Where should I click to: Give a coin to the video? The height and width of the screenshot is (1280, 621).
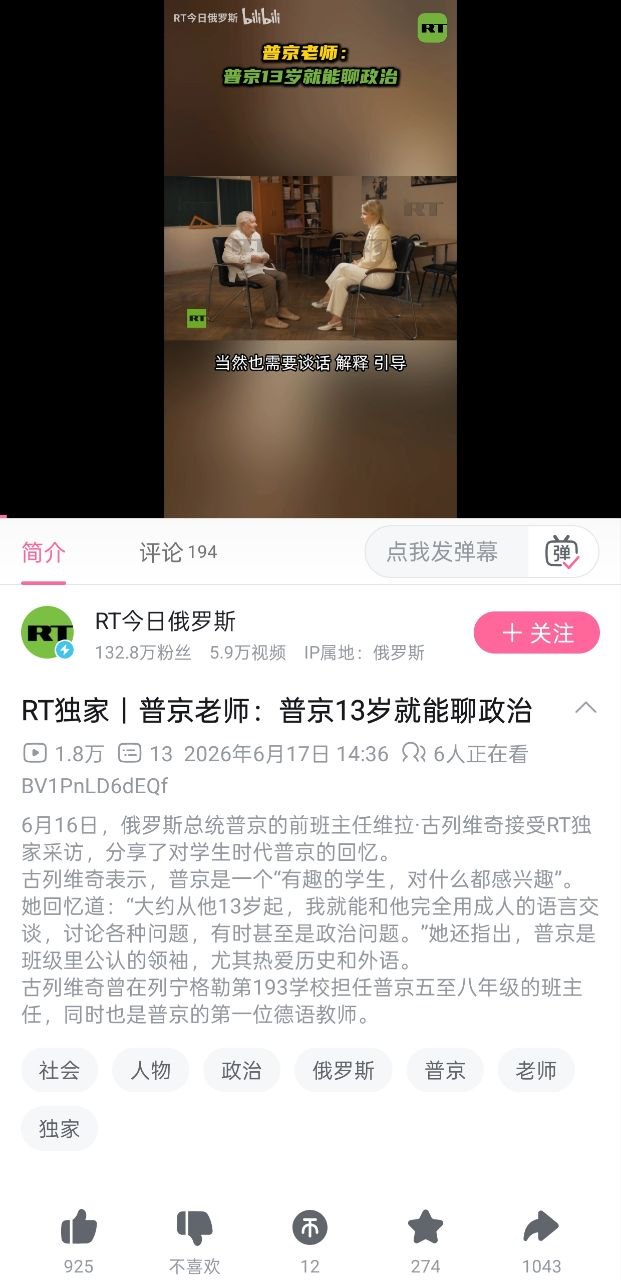point(310,1227)
